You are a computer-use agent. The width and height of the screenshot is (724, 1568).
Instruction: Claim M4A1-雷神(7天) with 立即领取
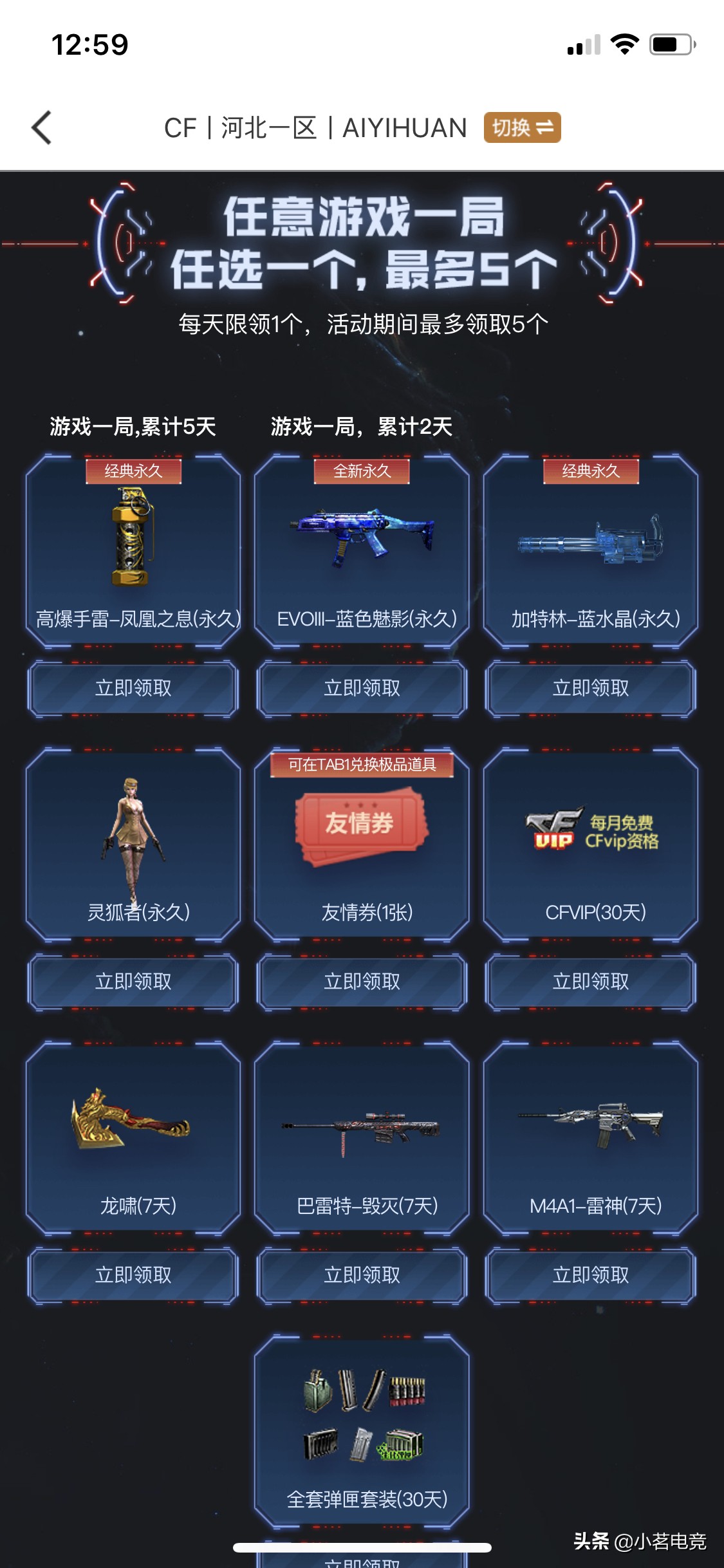pos(591,1275)
